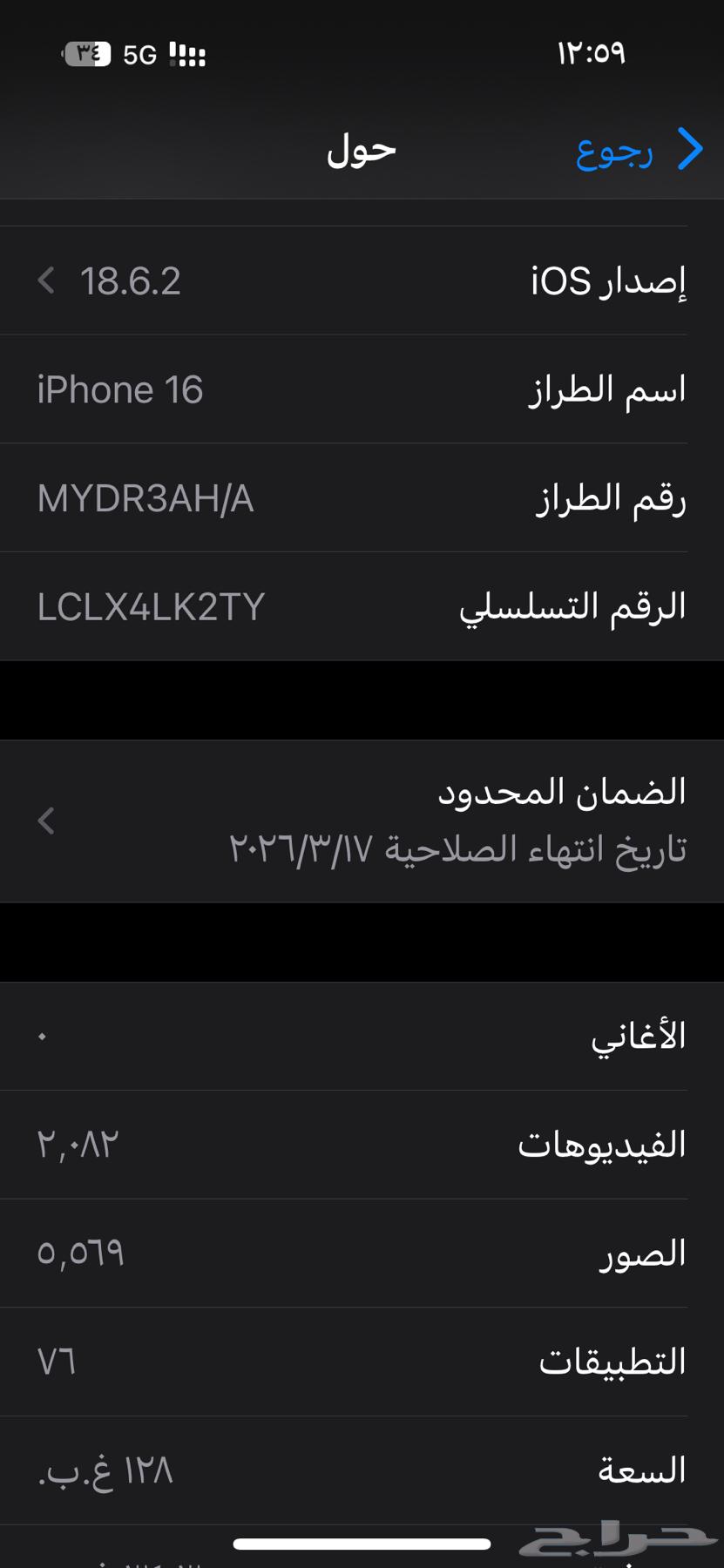
Task: Tap the chevron beside iOS version row
Action: coord(44,280)
